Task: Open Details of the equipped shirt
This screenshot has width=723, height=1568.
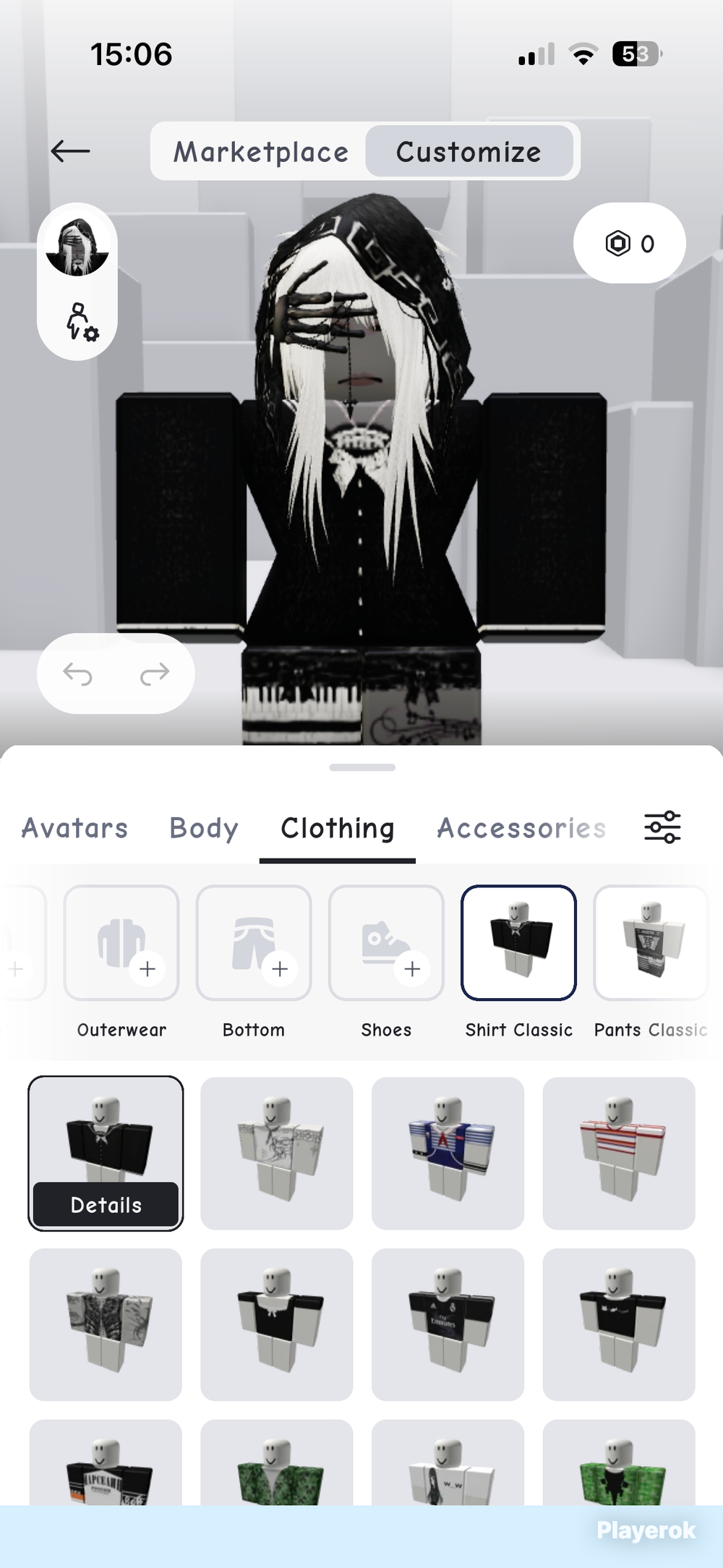Action: tap(106, 1204)
